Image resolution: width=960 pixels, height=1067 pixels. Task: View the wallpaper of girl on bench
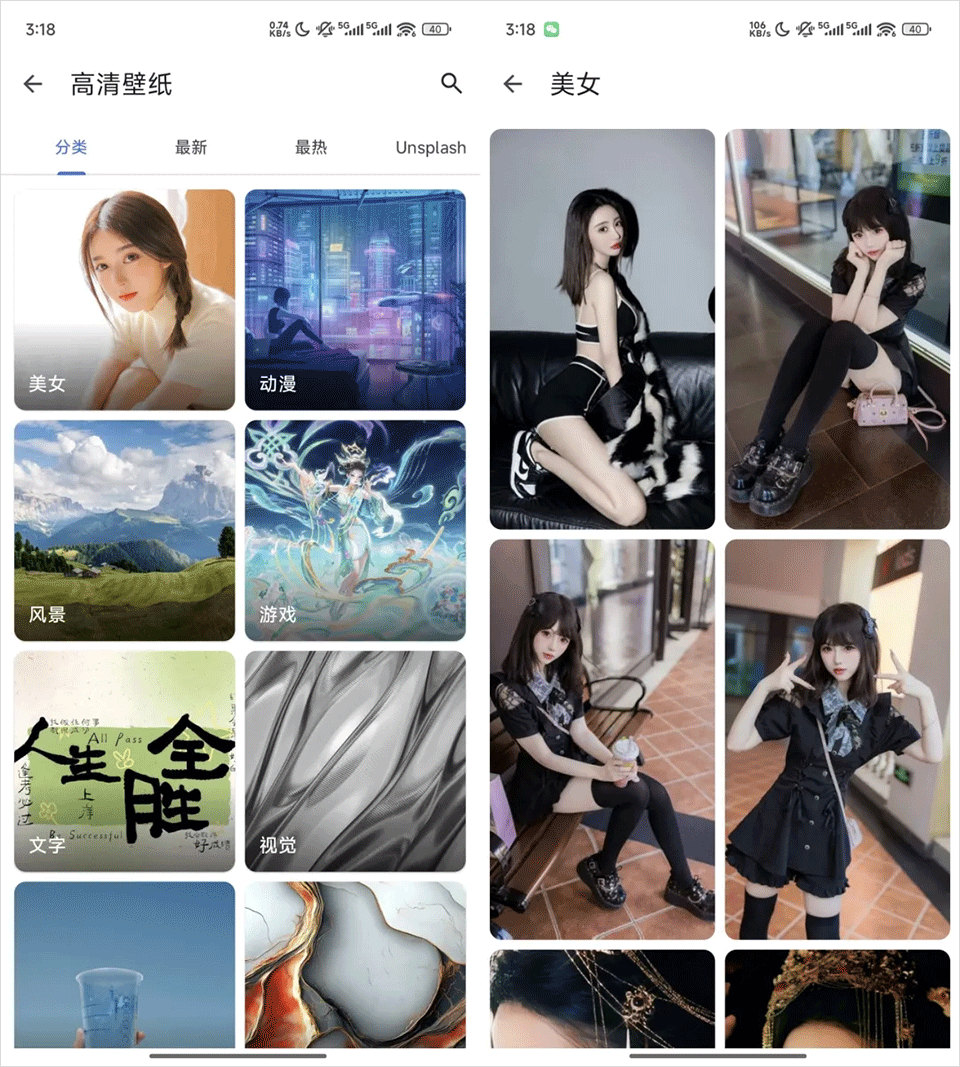pos(602,739)
